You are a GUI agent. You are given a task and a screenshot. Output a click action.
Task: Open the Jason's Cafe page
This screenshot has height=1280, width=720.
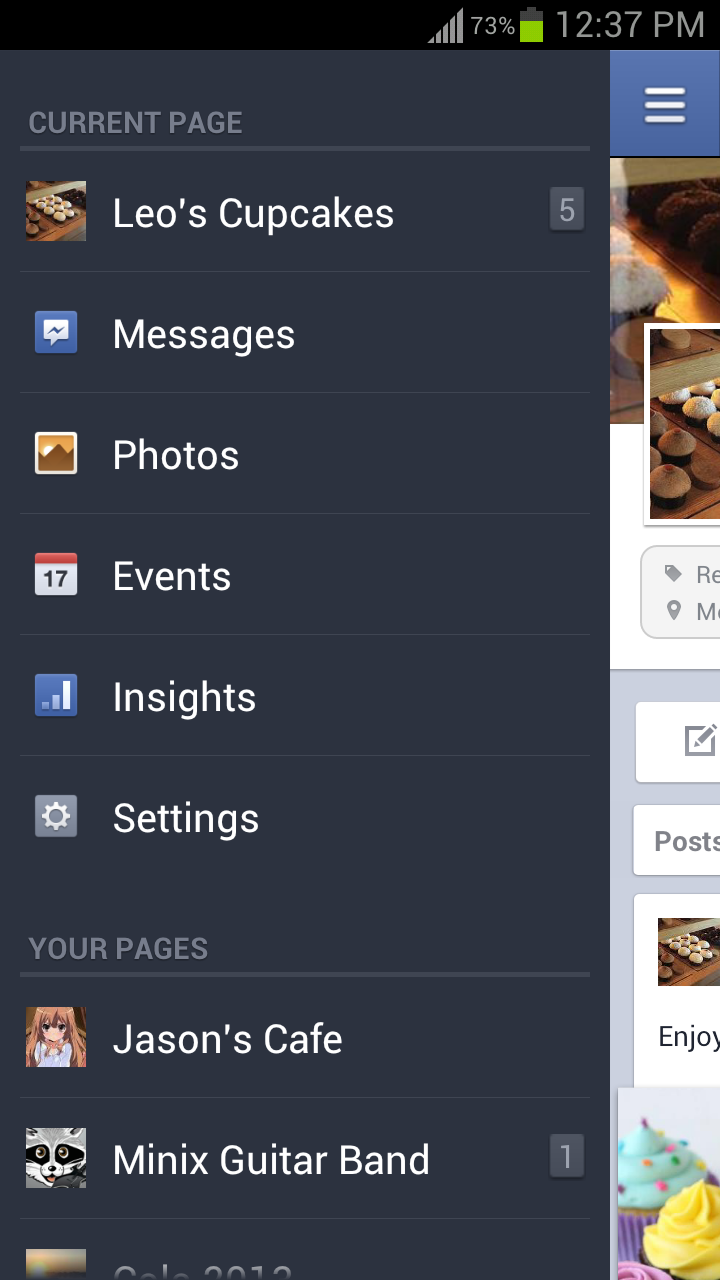coord(227,1038)
